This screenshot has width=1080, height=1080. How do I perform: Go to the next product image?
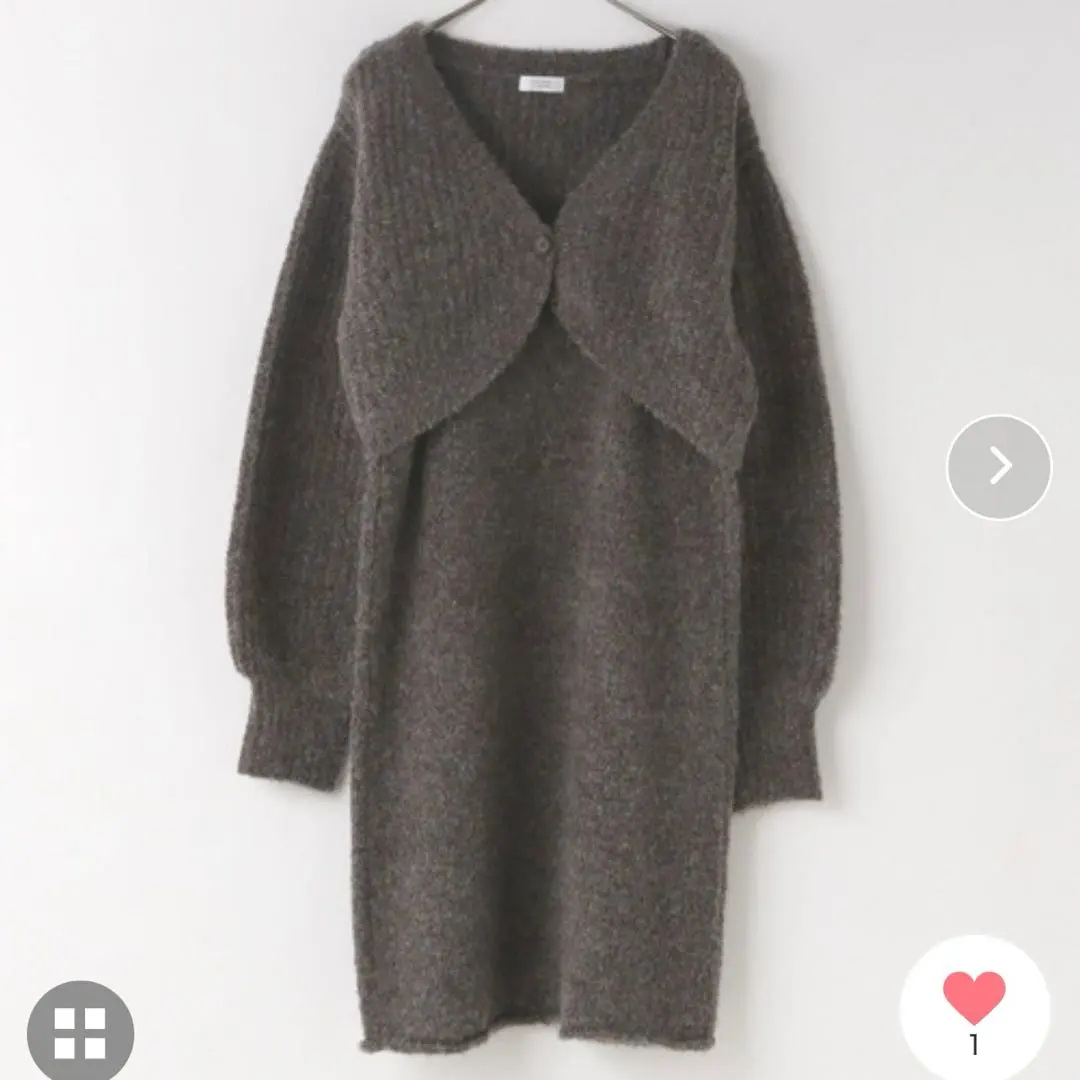(x=999, y=466)
